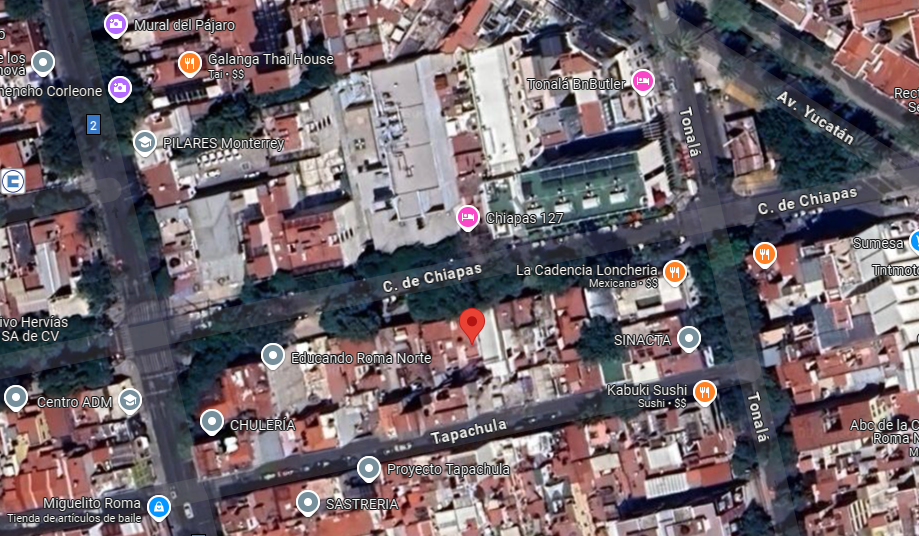Select the Educando Roma Norte marker
This screenshot has width=919, height=536.
[273, 356]
